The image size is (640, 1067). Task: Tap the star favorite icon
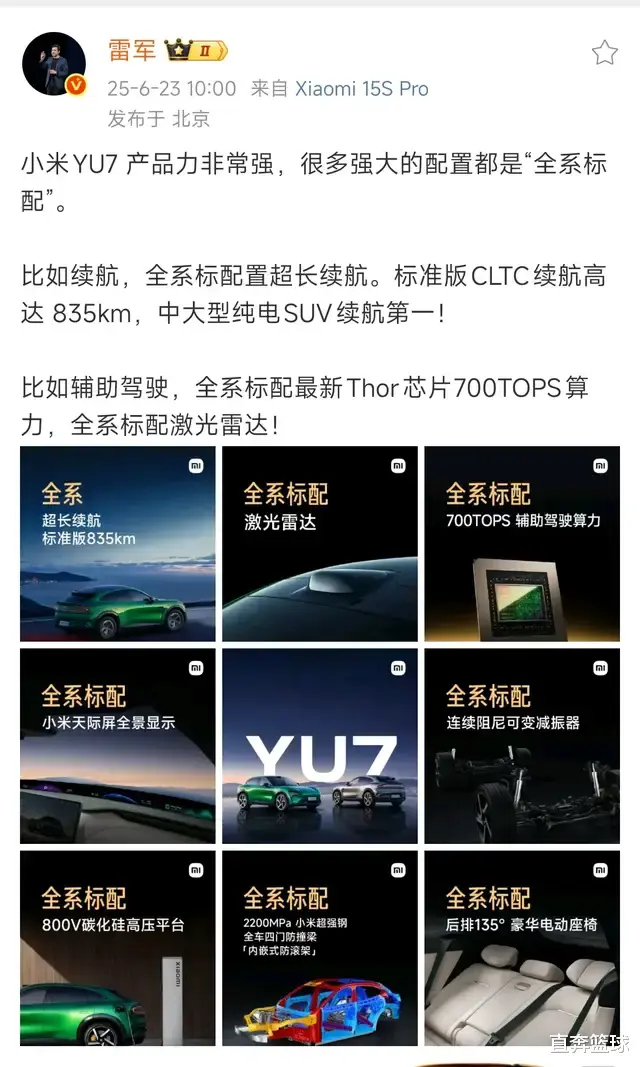pos(604,53)
